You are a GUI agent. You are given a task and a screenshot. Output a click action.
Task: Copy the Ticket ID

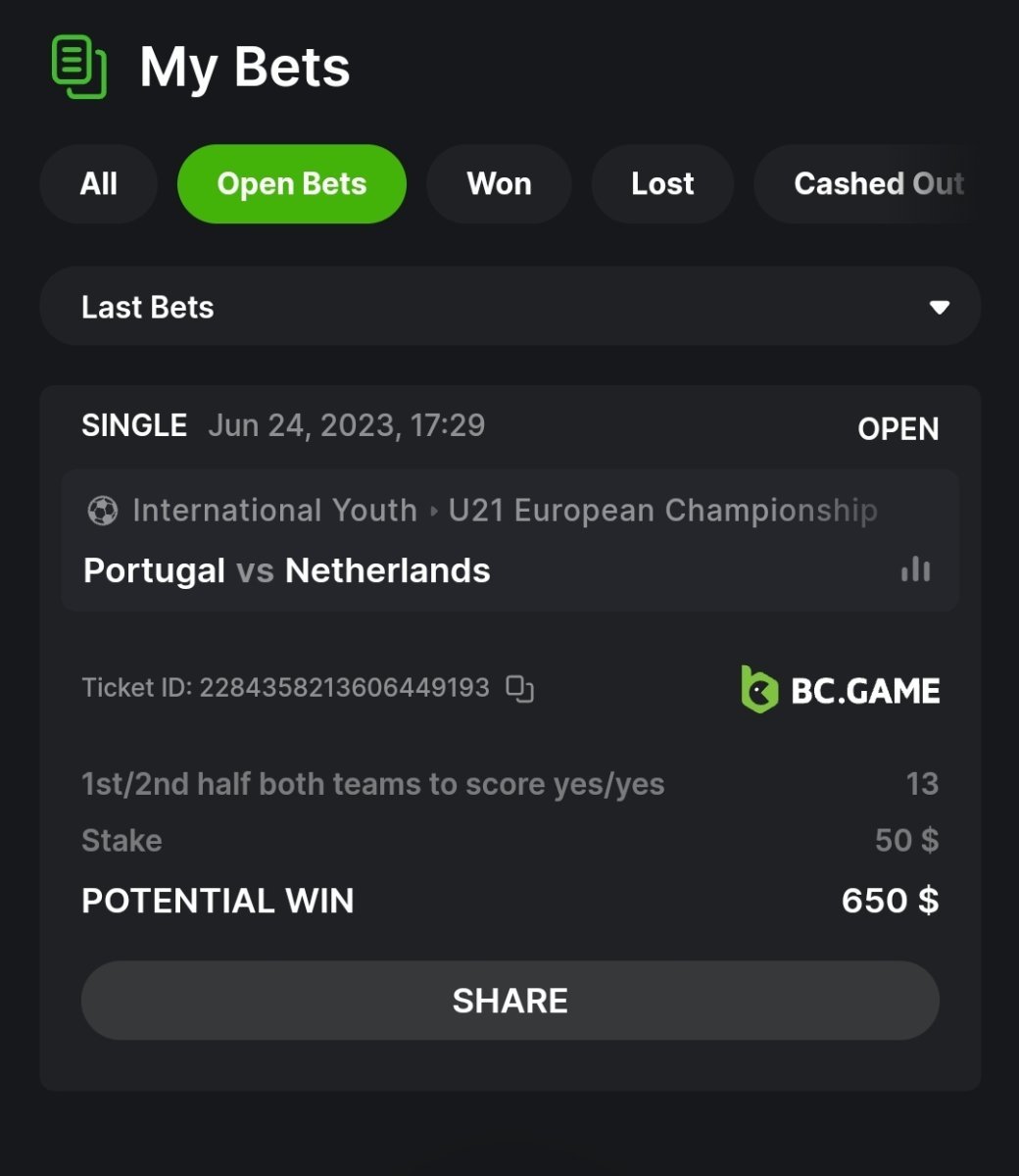click(x=519, y=689)
